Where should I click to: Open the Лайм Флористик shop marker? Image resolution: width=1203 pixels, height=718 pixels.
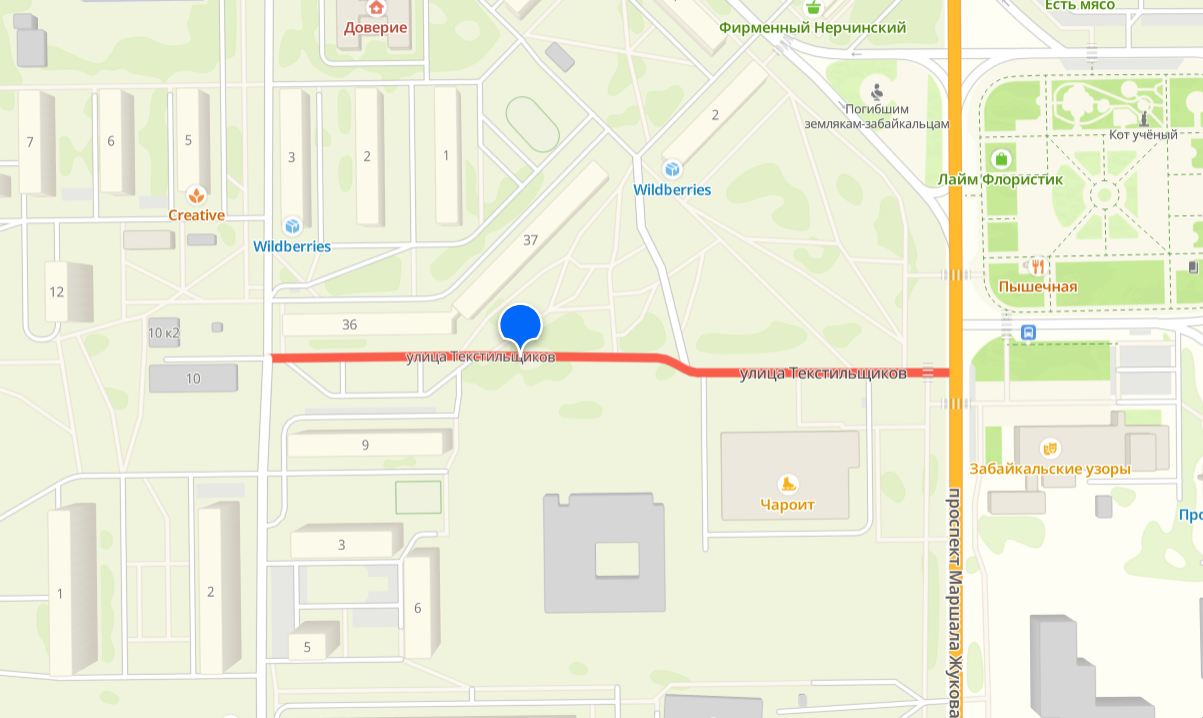(1001, 159)
